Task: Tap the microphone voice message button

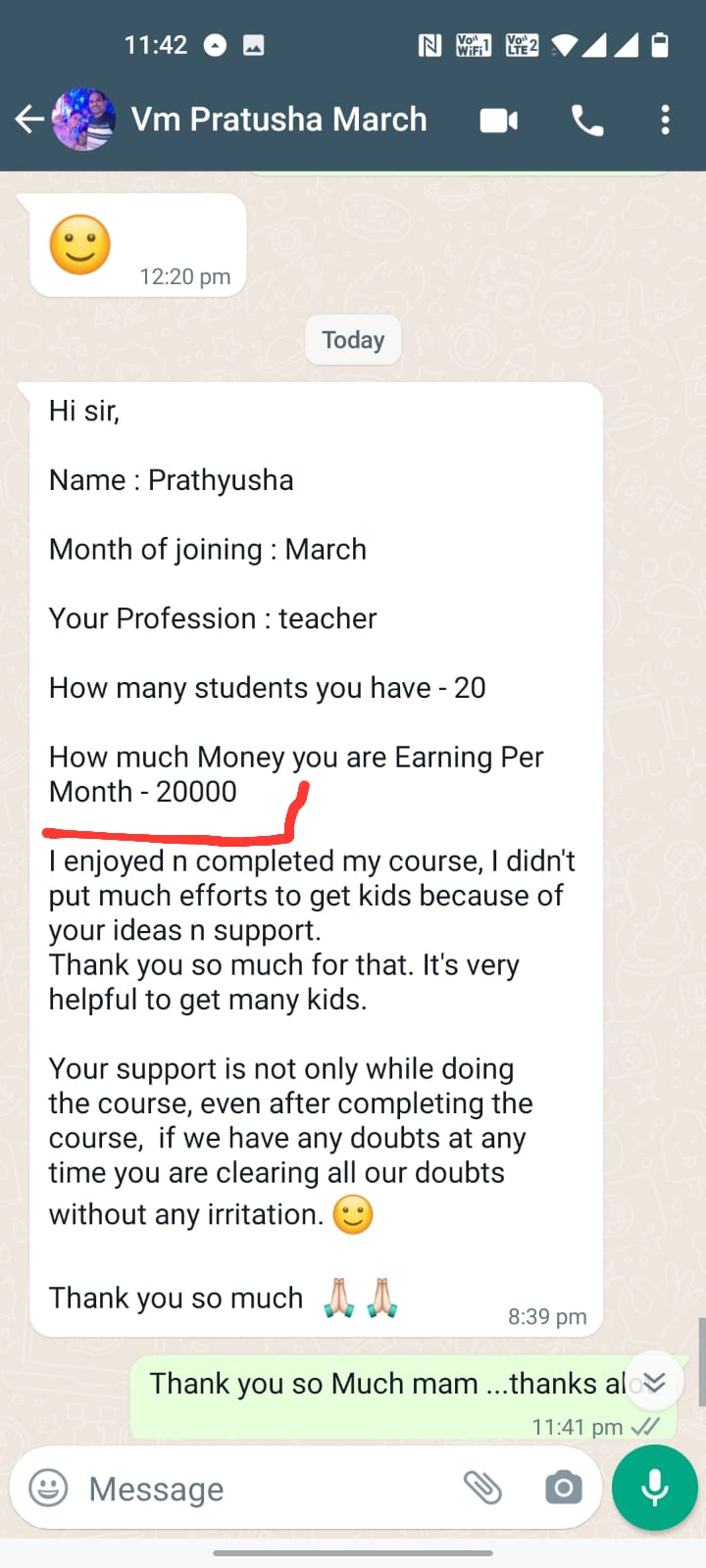Action: (x=654, y=1488)
